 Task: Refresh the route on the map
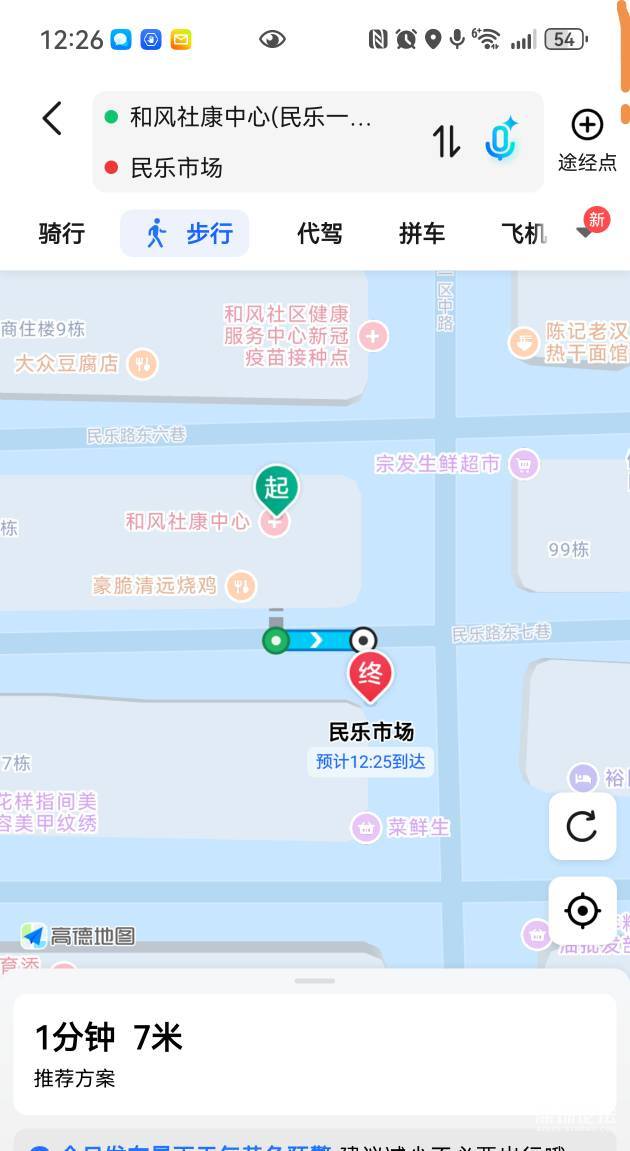click(582, 826)
